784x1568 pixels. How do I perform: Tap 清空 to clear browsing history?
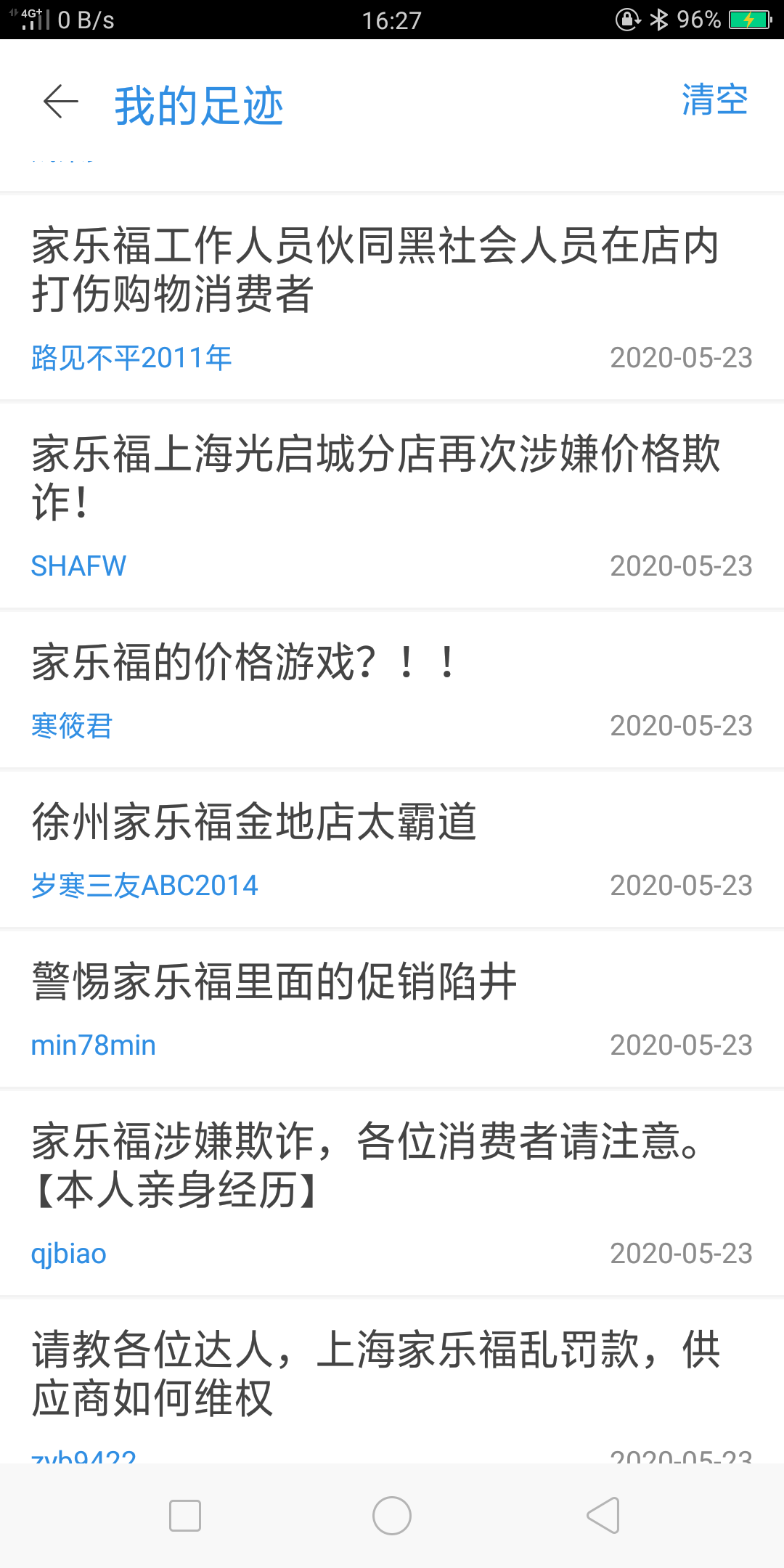coord(714,100)
